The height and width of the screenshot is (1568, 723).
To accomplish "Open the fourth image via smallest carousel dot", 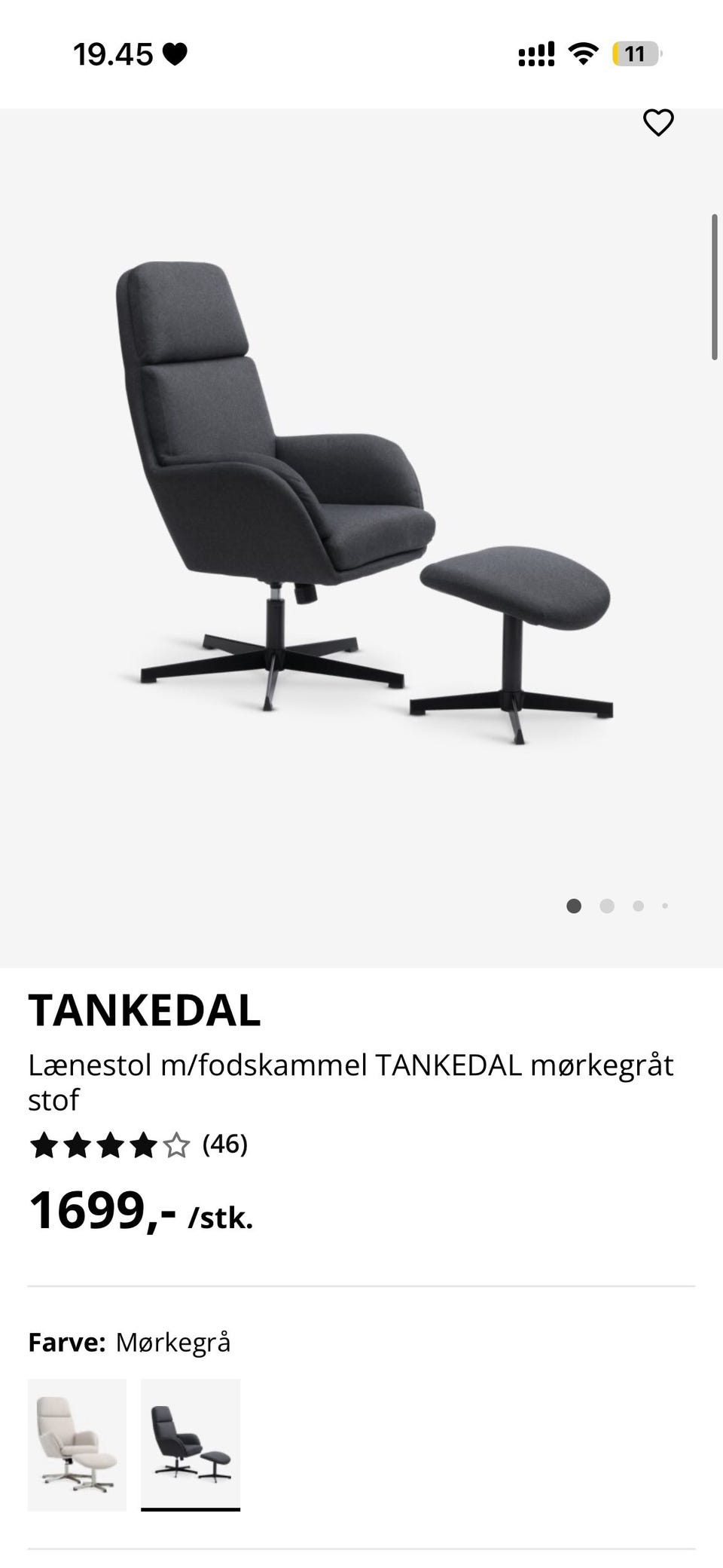I will click(x=665, y=906).
